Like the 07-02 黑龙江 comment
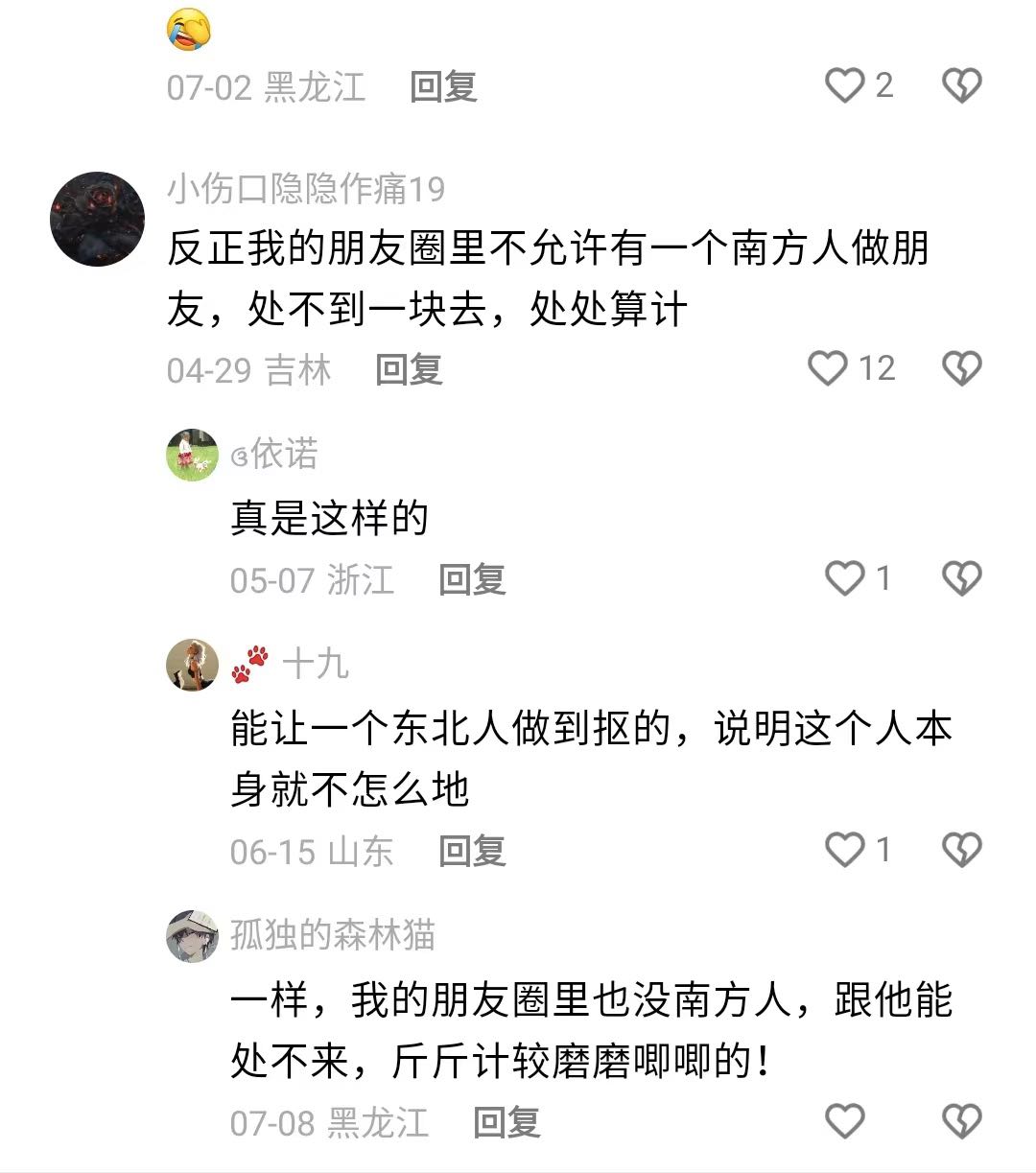Image resolution: width=1036 pixels, height=1173 pixels. pyautogui.click(x=845, y=85)
